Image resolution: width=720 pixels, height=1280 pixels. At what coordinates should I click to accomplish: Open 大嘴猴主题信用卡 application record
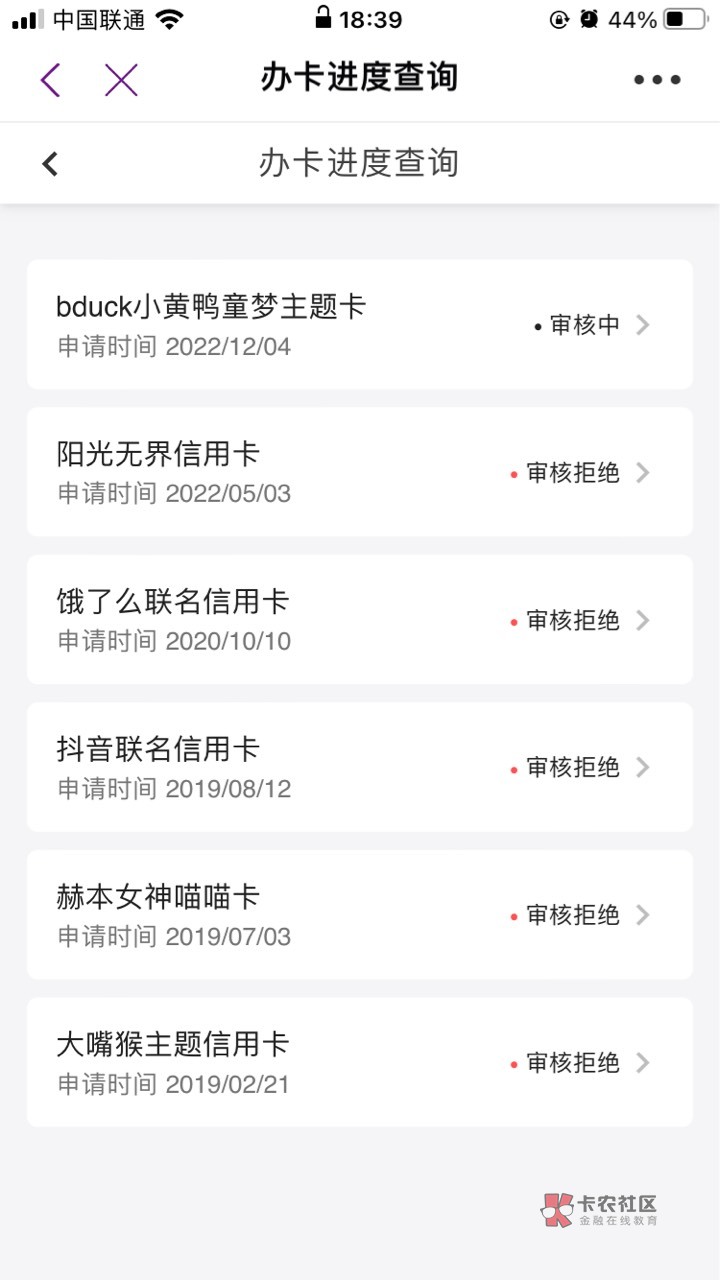tap(360, 1062)
